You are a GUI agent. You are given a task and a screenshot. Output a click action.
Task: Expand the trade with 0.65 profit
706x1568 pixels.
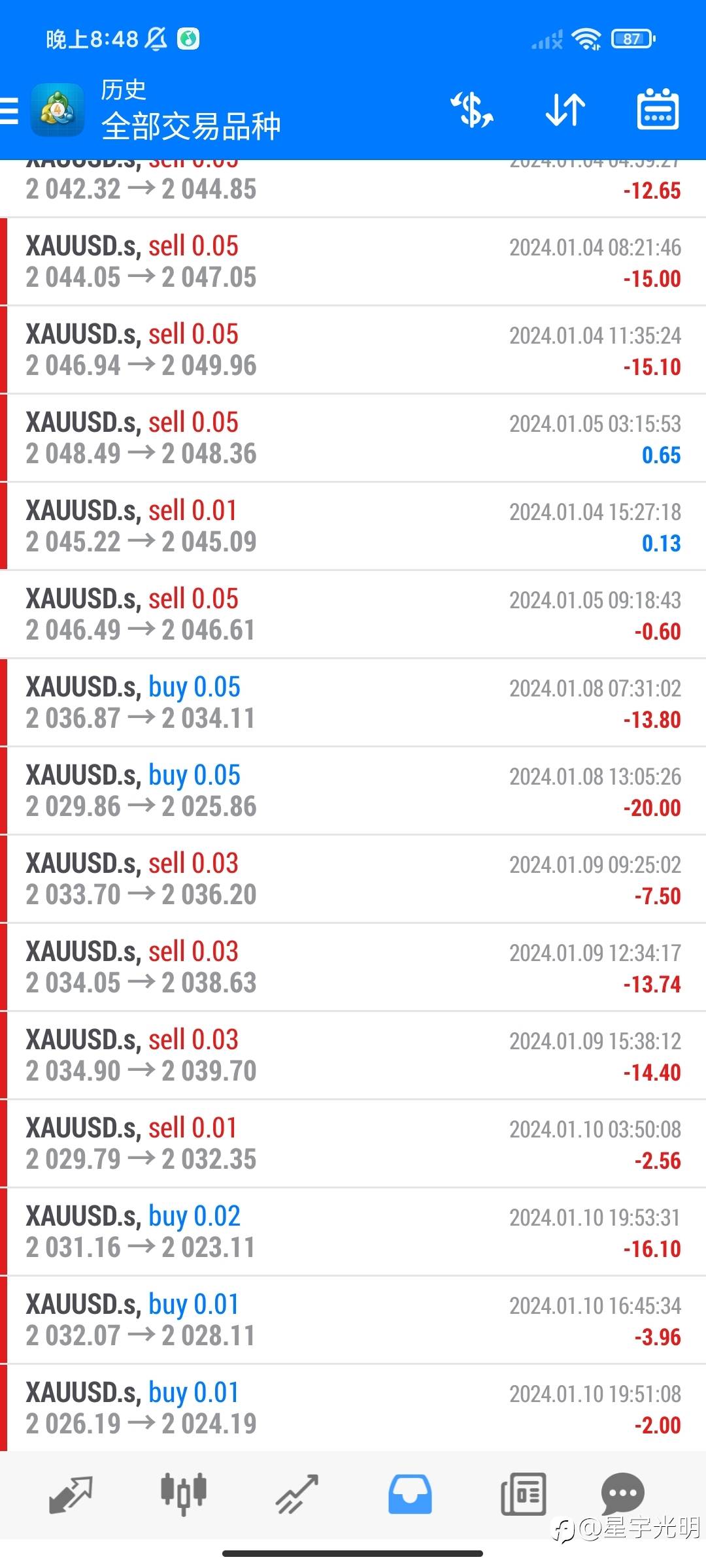click(353, 438)
